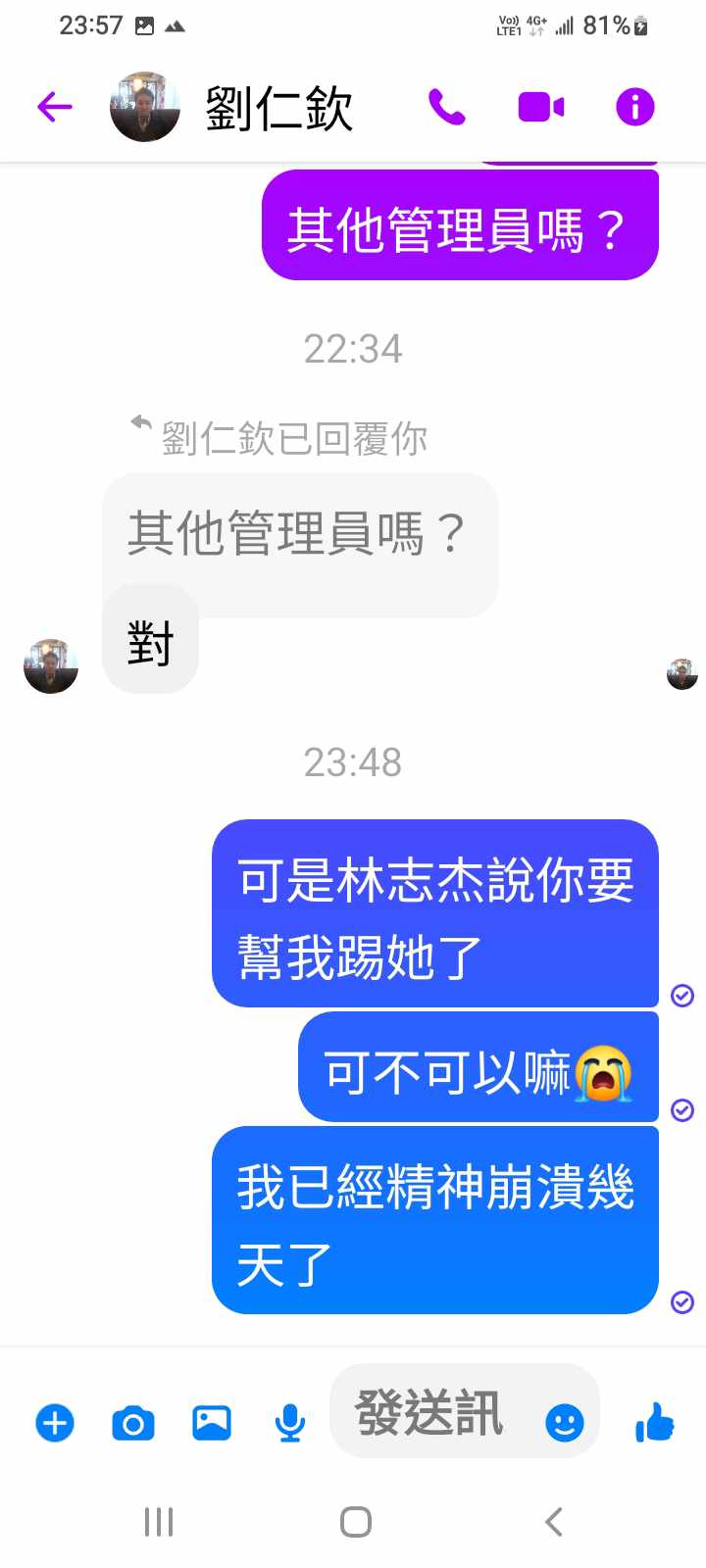Go to the system home screen
Viewport: 706px width, 1568px height.
click(x=355, y=1522)
